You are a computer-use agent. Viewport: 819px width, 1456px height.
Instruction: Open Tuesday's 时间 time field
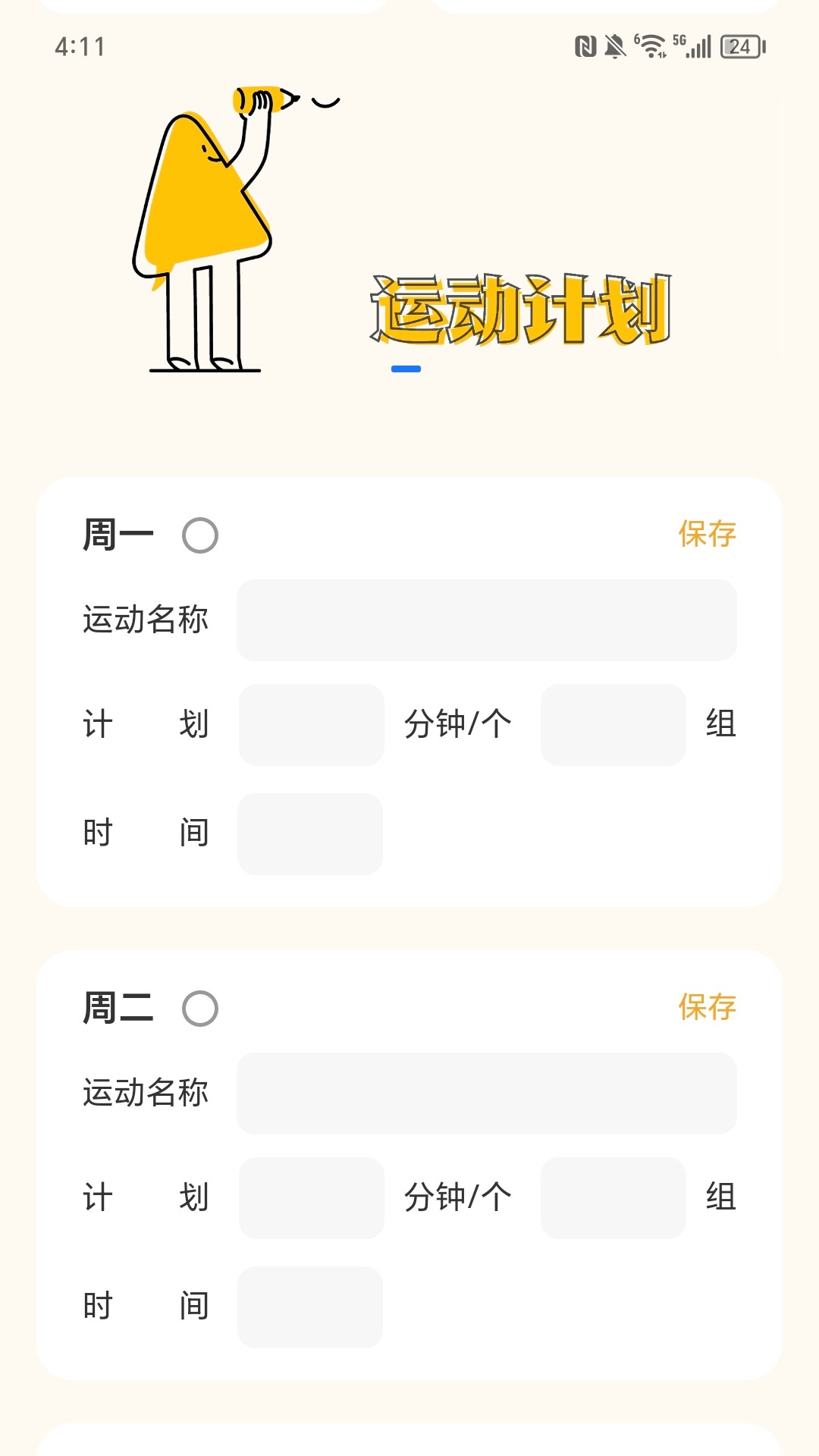coord(309,1307)
